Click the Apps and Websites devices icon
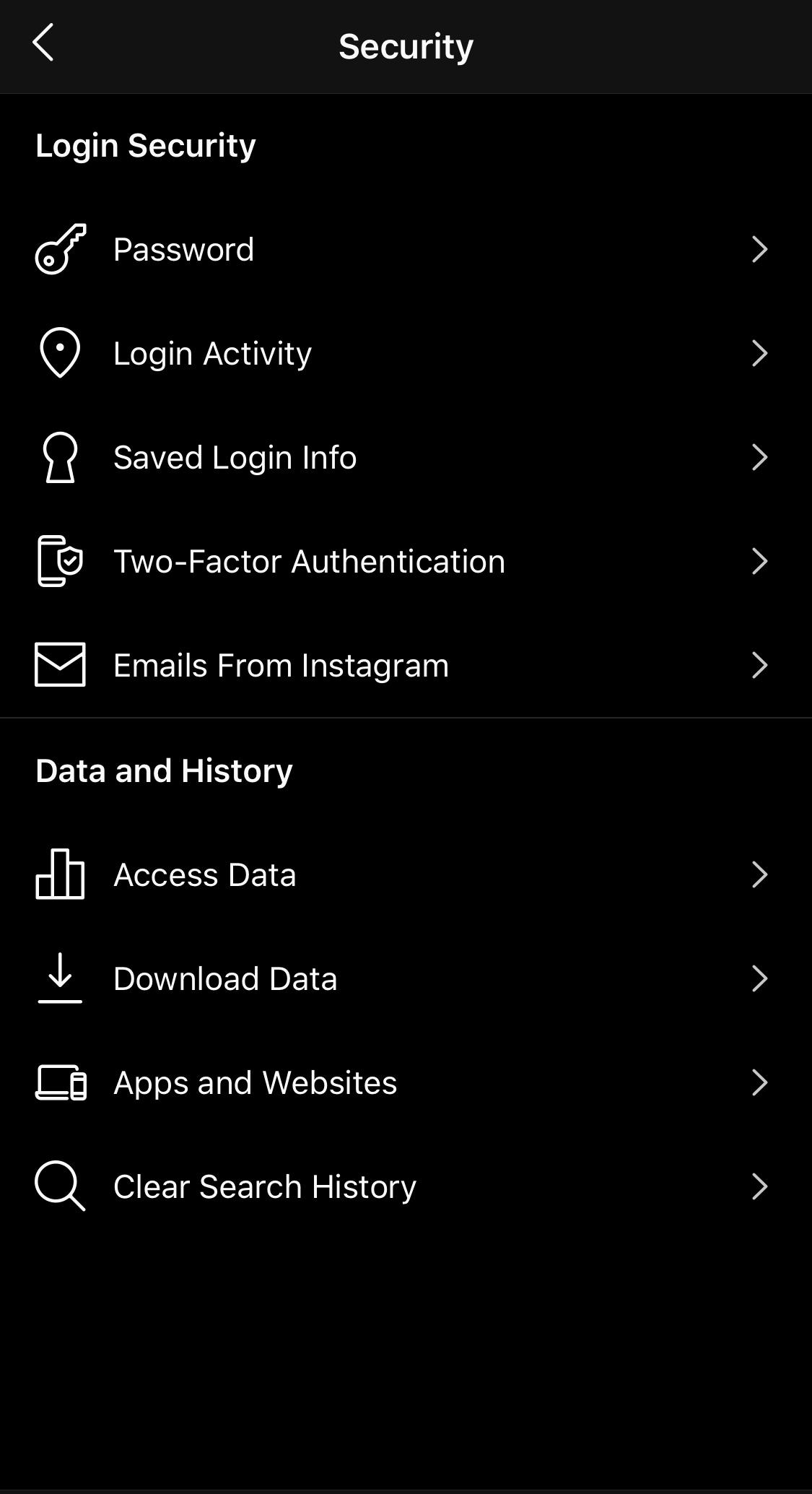 coord(61,1082)
